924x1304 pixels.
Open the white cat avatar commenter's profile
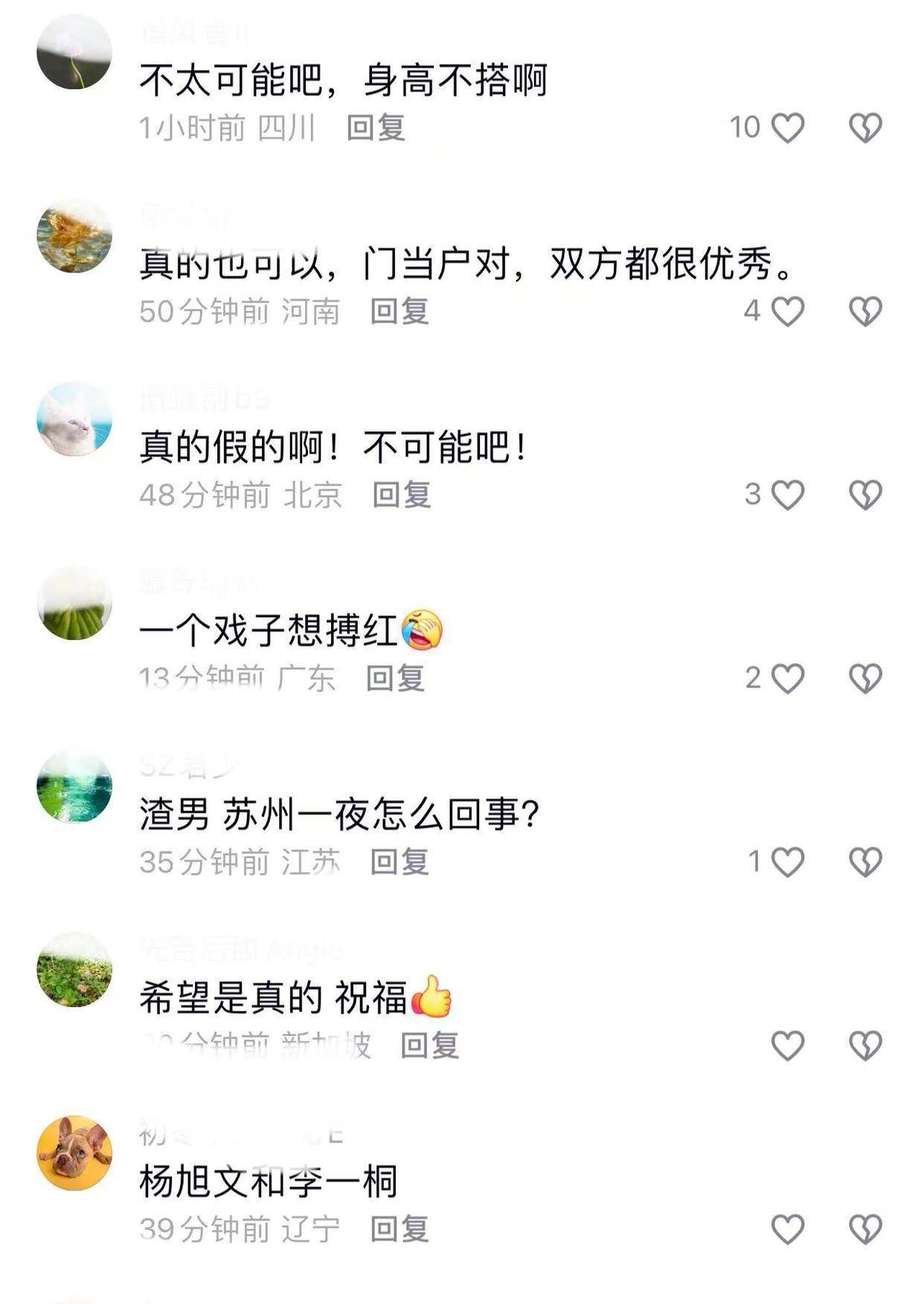tap(74, 419)
